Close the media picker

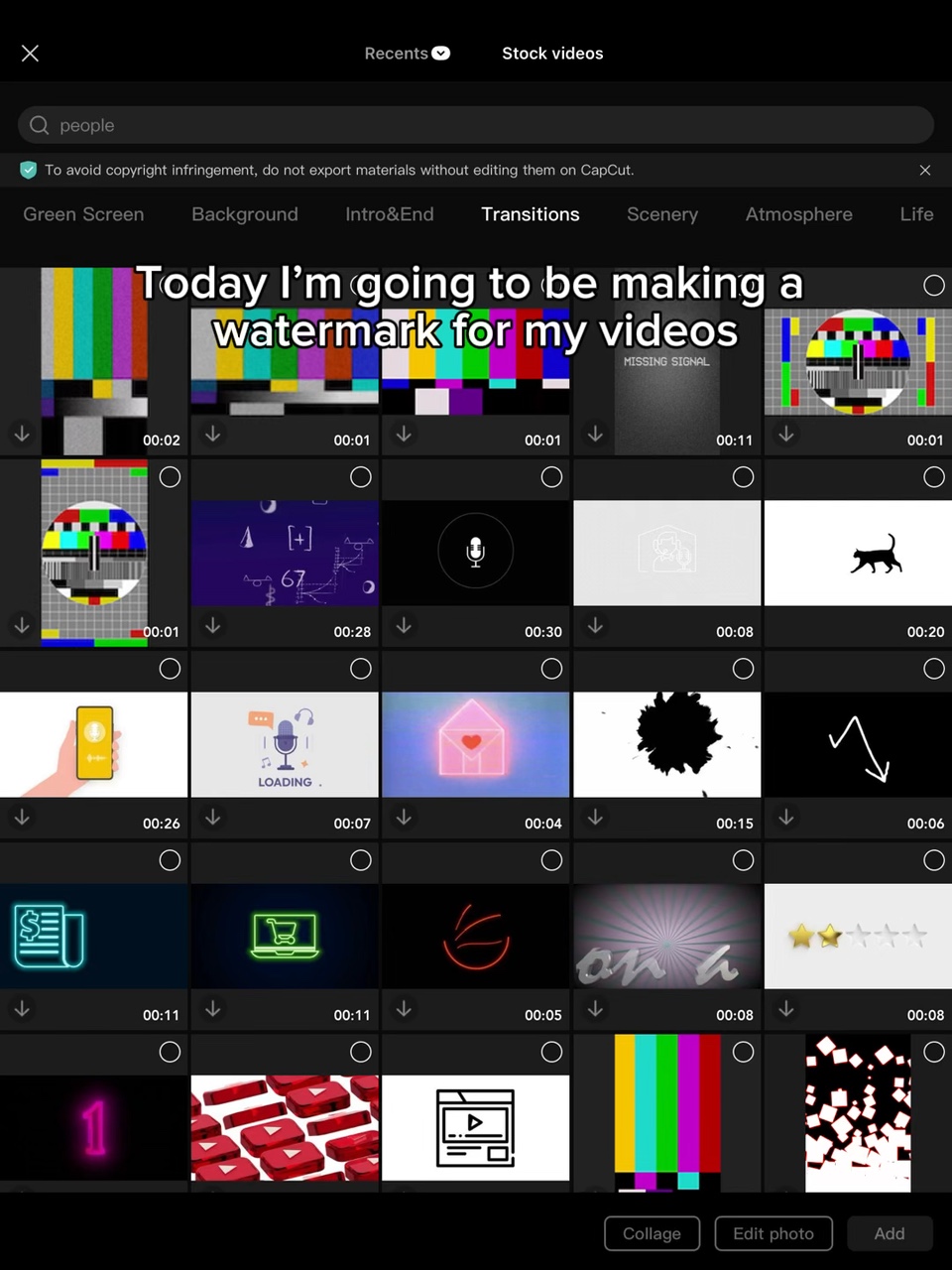point(30,54)
